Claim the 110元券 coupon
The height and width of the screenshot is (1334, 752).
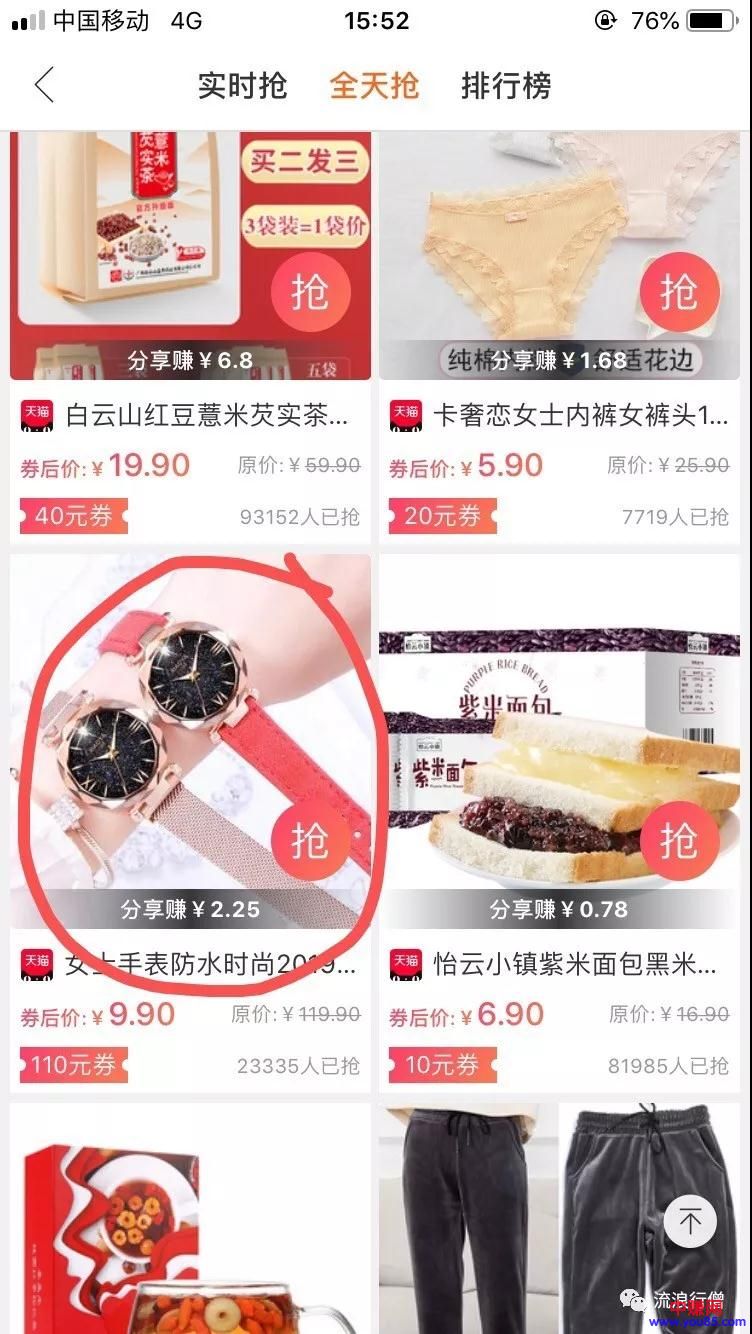pyautogui.click(x=74, y=1066)
